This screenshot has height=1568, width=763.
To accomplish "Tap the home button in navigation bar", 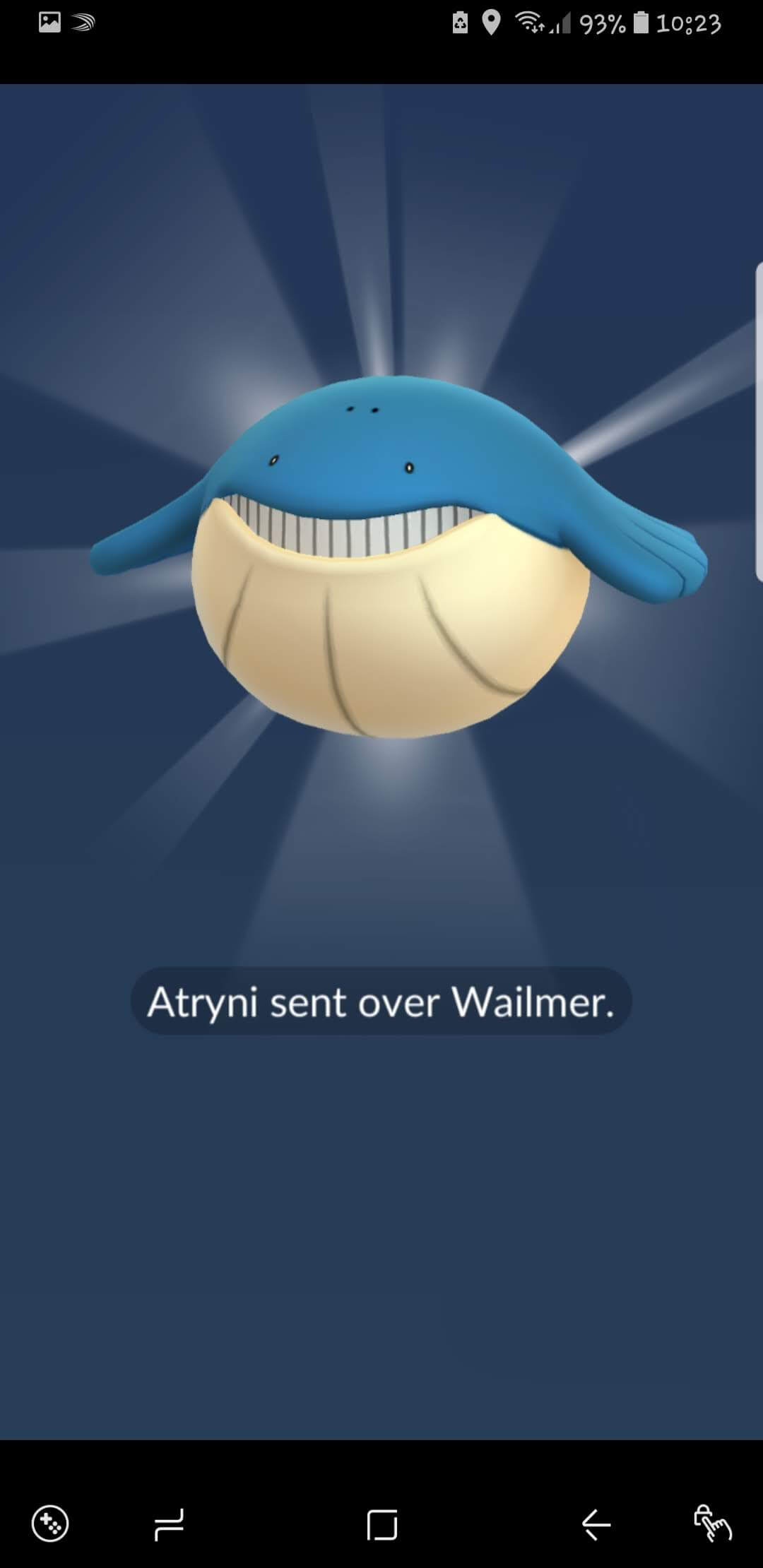I will click(382, 1524).
